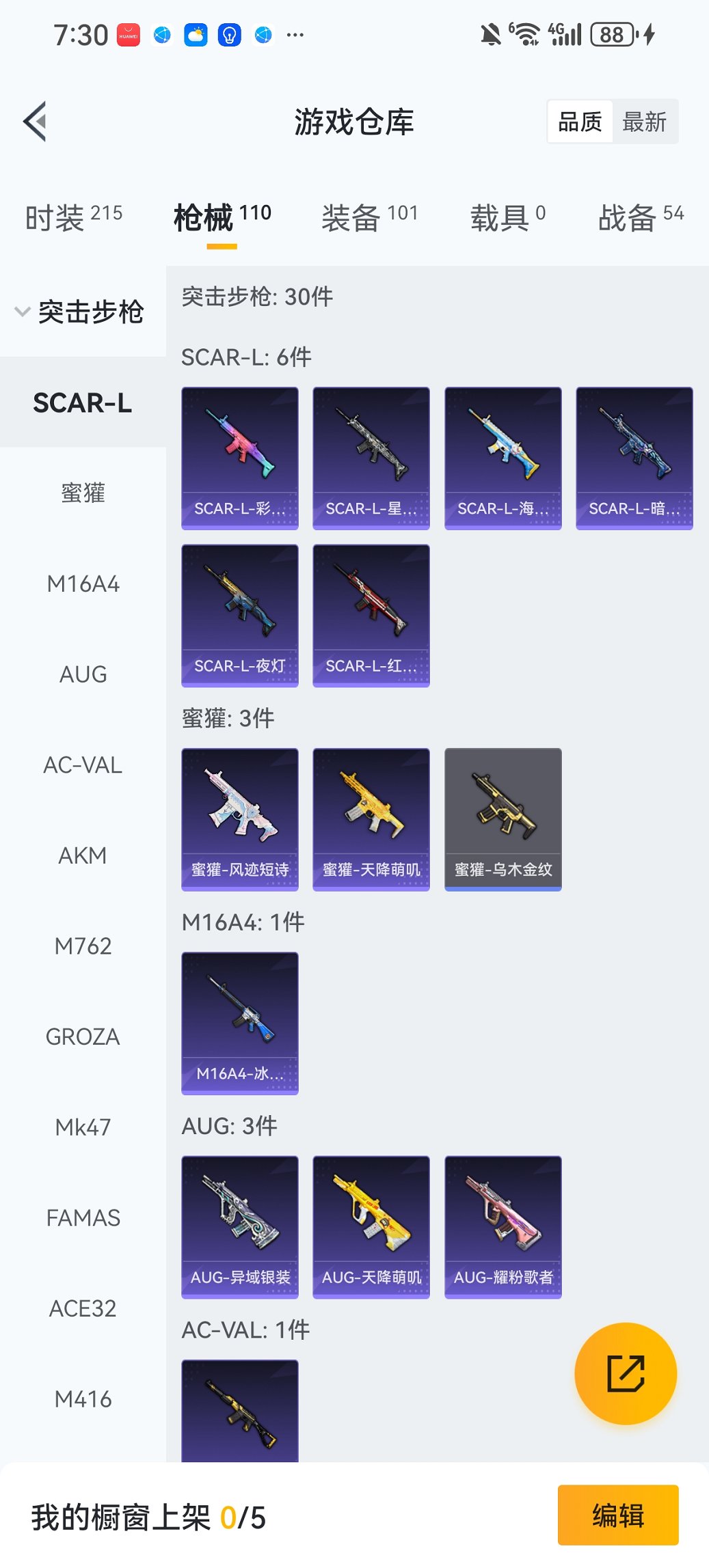Open the 载具 tab

(507, 217)
